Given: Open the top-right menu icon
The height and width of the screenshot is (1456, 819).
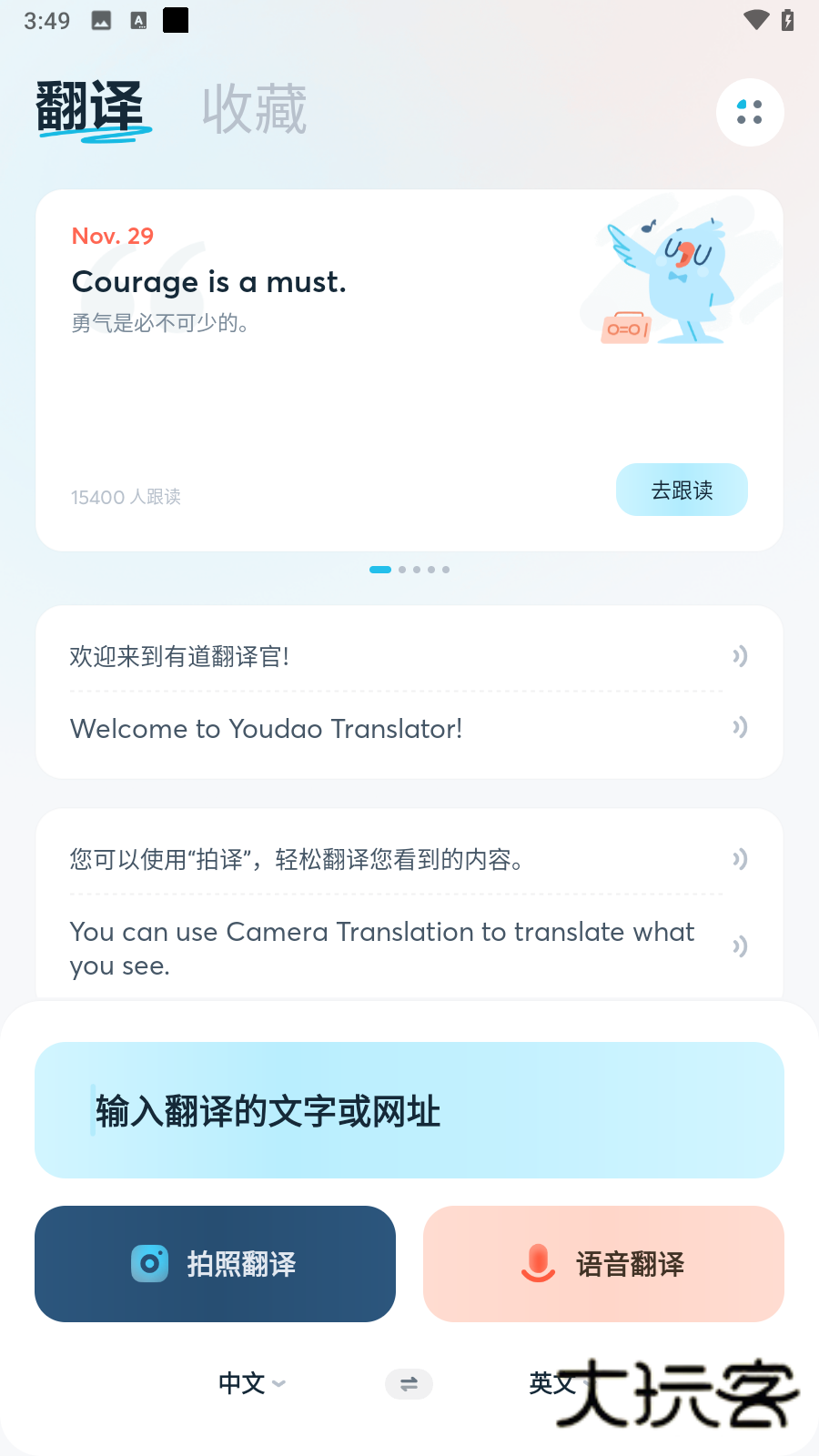Looking at the screenshot, I should tap(749, 112).
